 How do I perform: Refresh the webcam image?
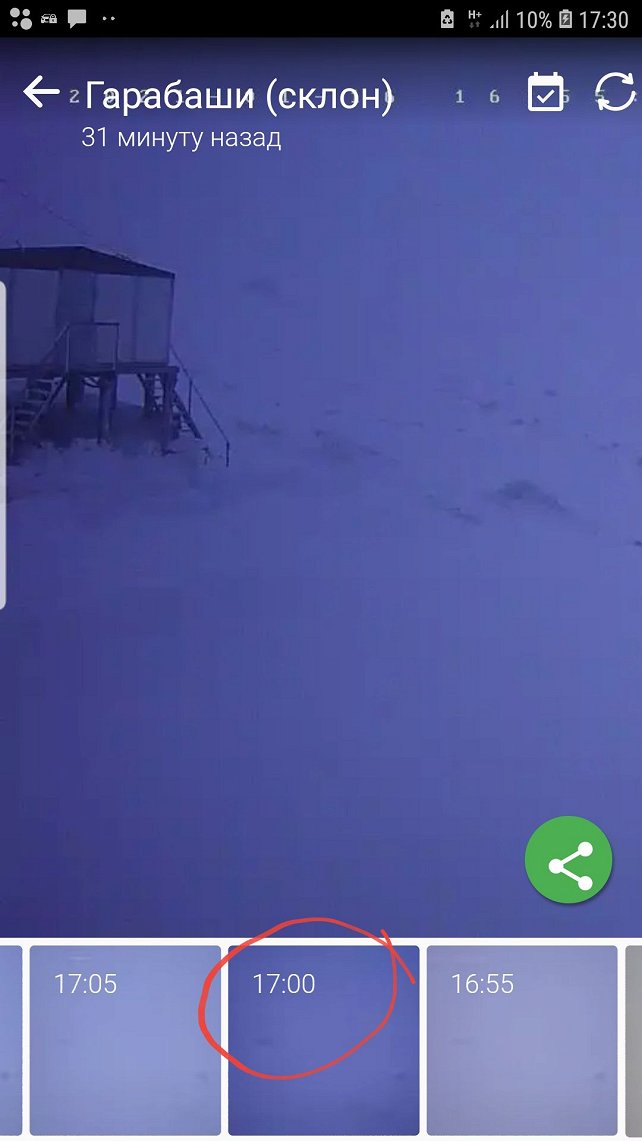point(615,92)
